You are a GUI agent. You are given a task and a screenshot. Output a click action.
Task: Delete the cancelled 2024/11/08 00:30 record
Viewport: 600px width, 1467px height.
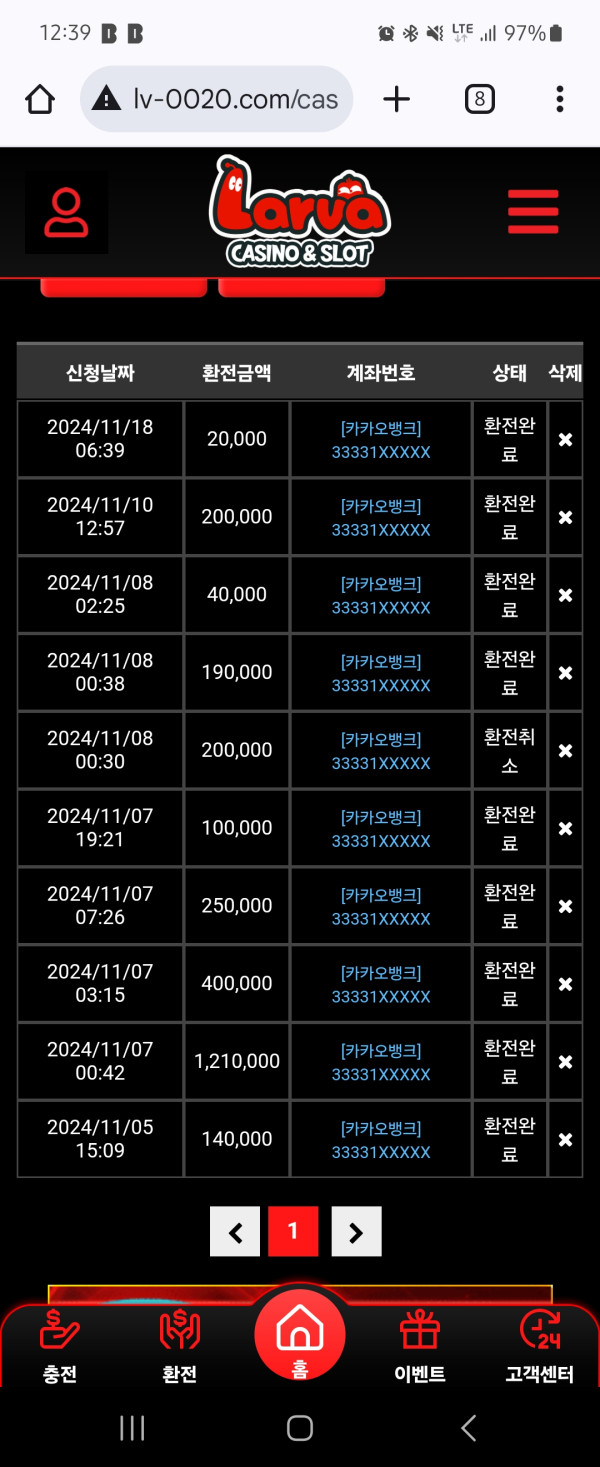click(565, 751)
